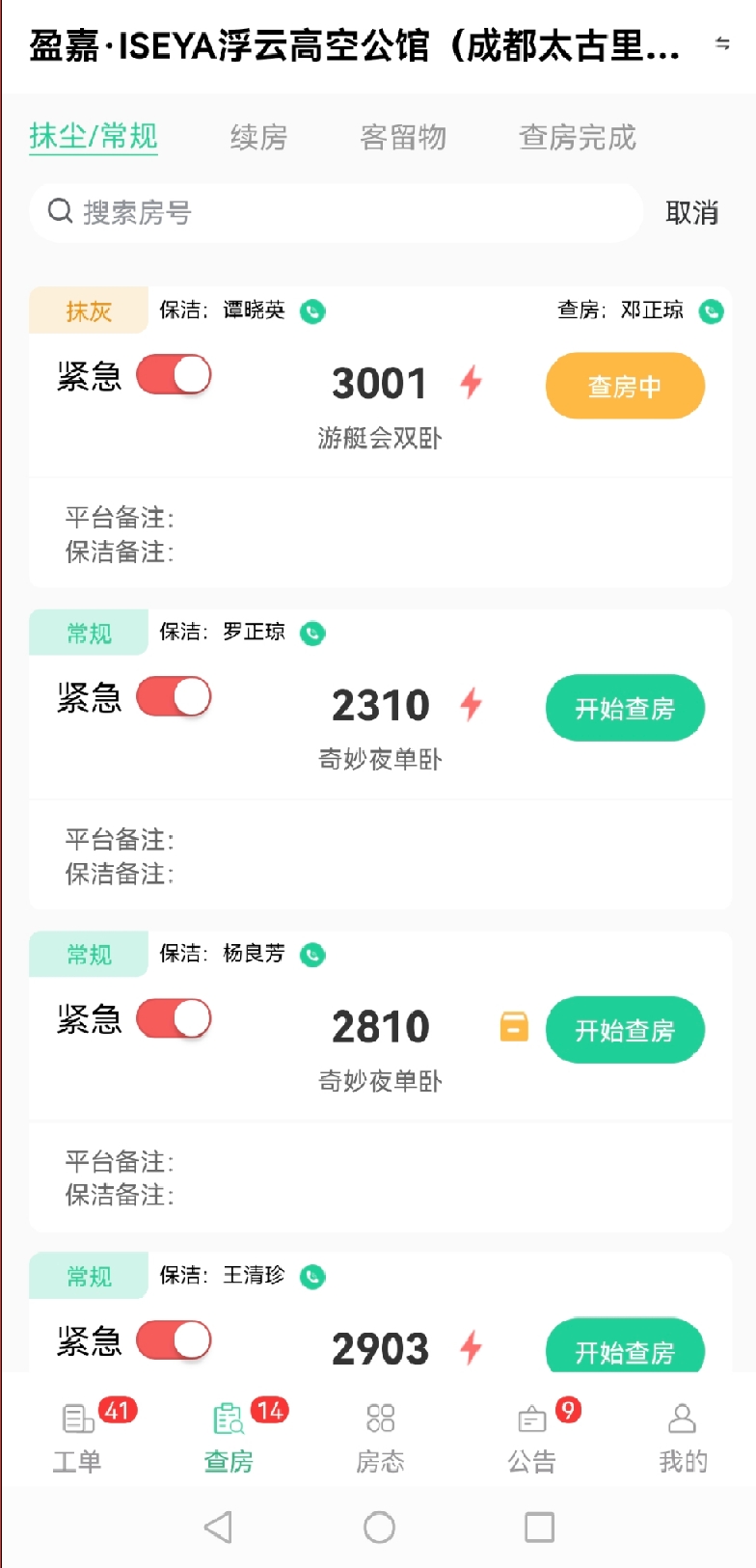Call cleaner 罗正琼 via phone icon
Viewport: 756px width, 1568px height.
[x=312, y=634]
